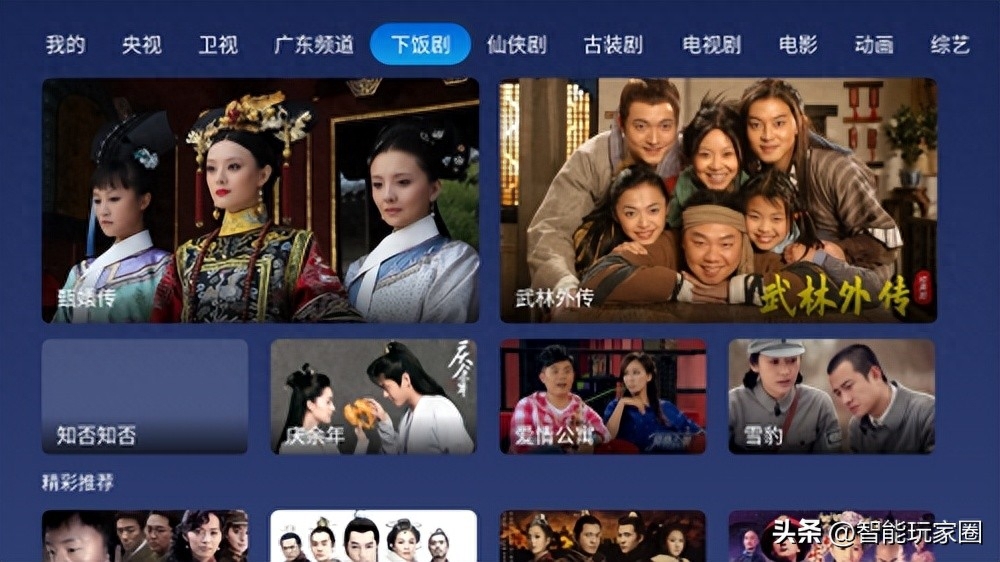Image resolution: width=1000 pixels, height=562 pixels.
Task: Switch to the 动画 tab
Action: coord(873,45)
